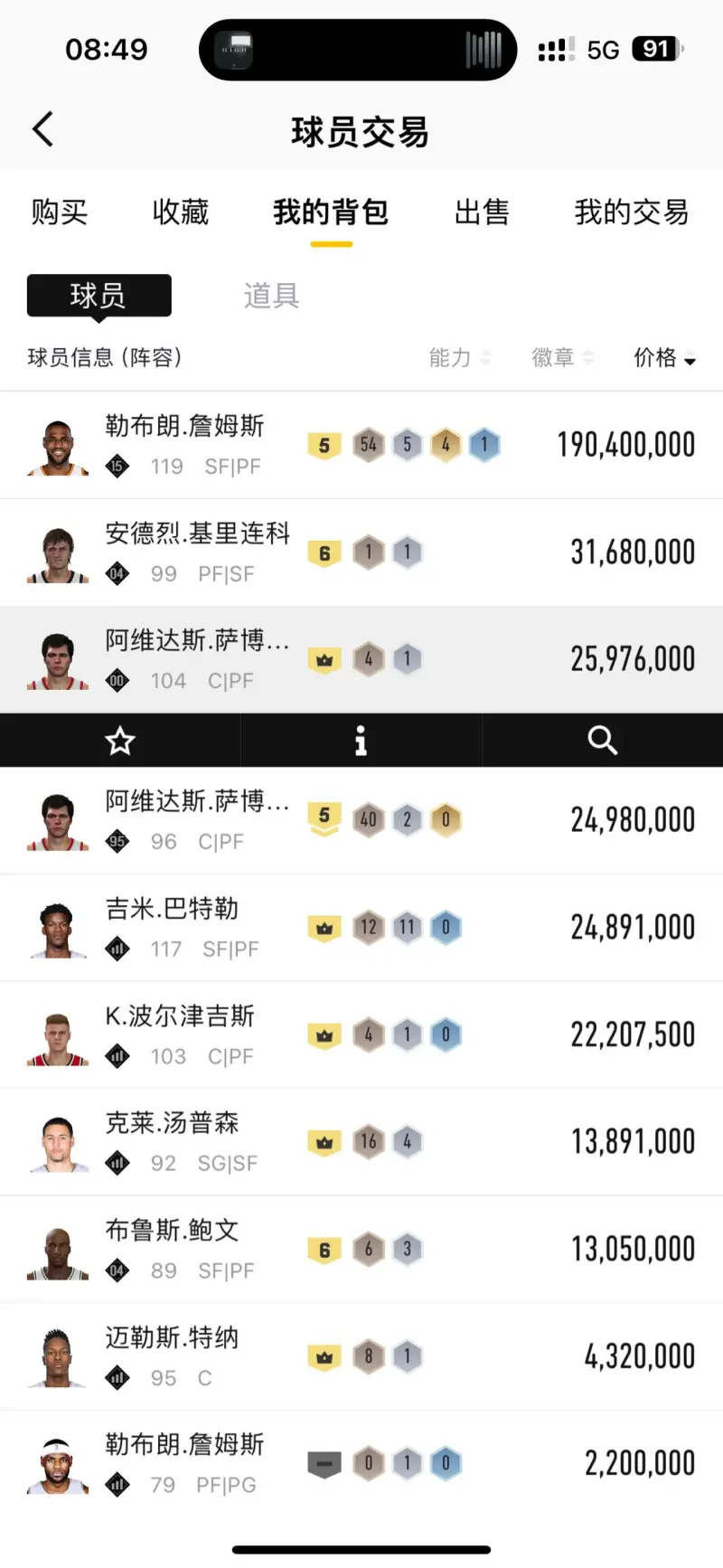Select the 安德烈.基里连科 row
Screen dimensions: 723x1568
point(361,553)
